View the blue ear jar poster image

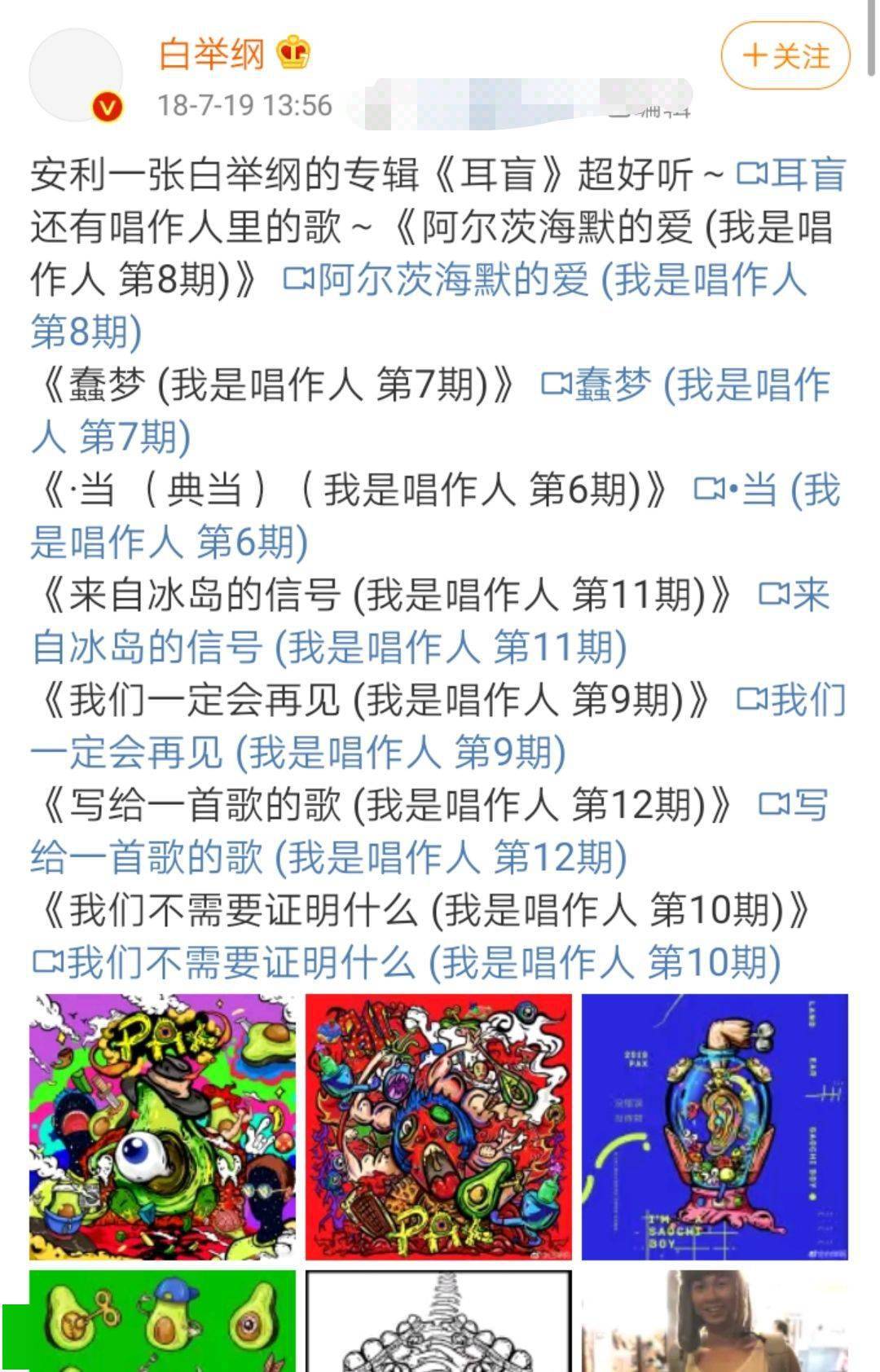[715, 1127]
